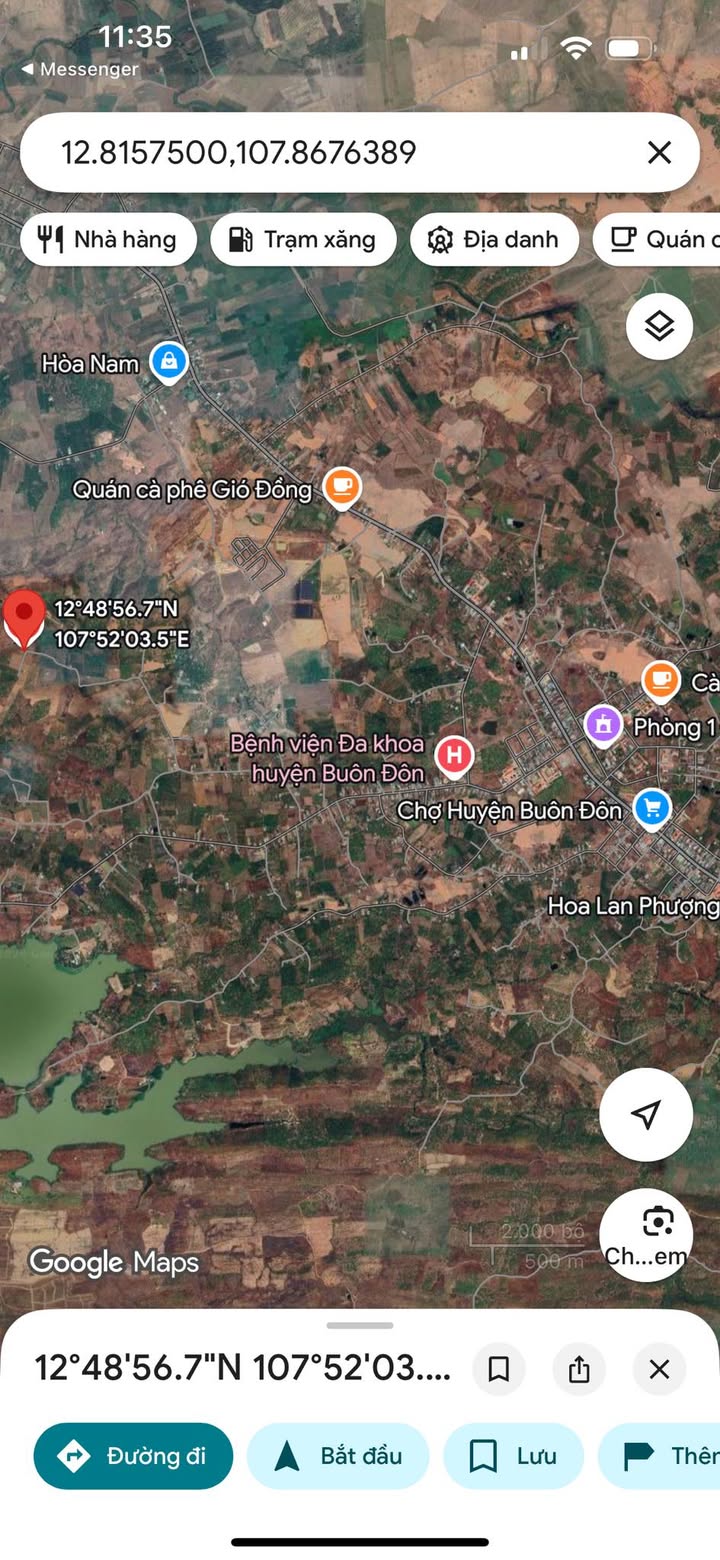Select the Trạm xăng chip
The width and height of the screenshot is (720, 1560).
pyautogui.click(x=303, y=240)
